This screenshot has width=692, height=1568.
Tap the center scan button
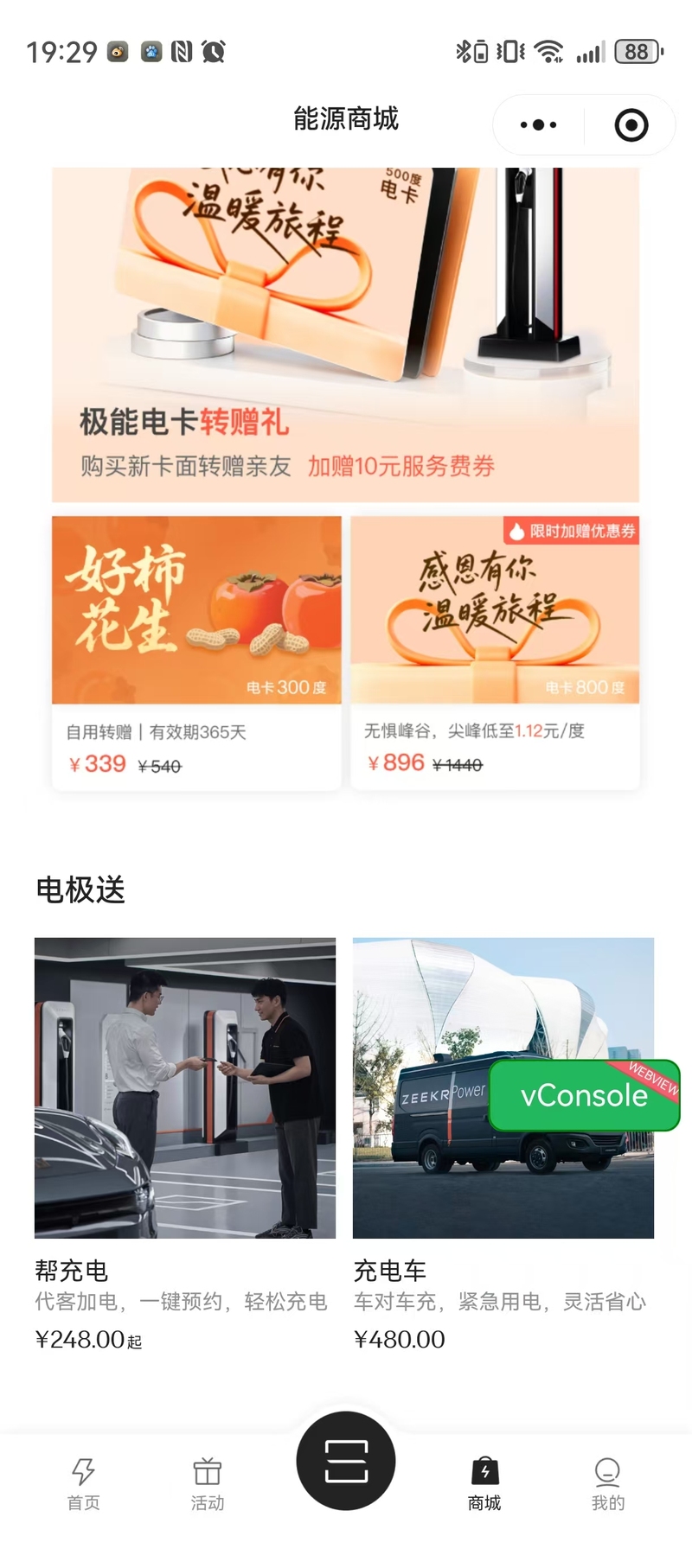[x=346, y=1461]
